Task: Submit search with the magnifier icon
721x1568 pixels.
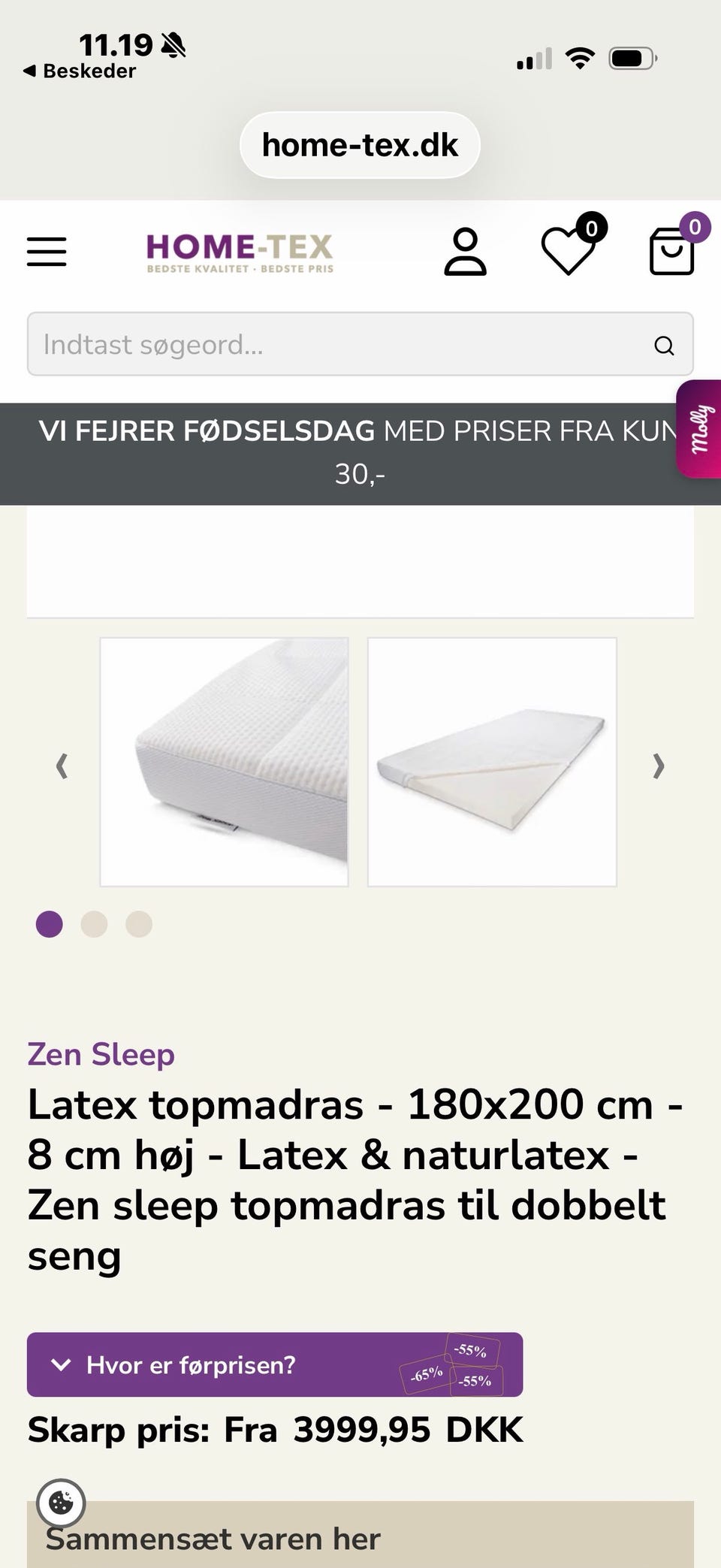Action: 664,346
